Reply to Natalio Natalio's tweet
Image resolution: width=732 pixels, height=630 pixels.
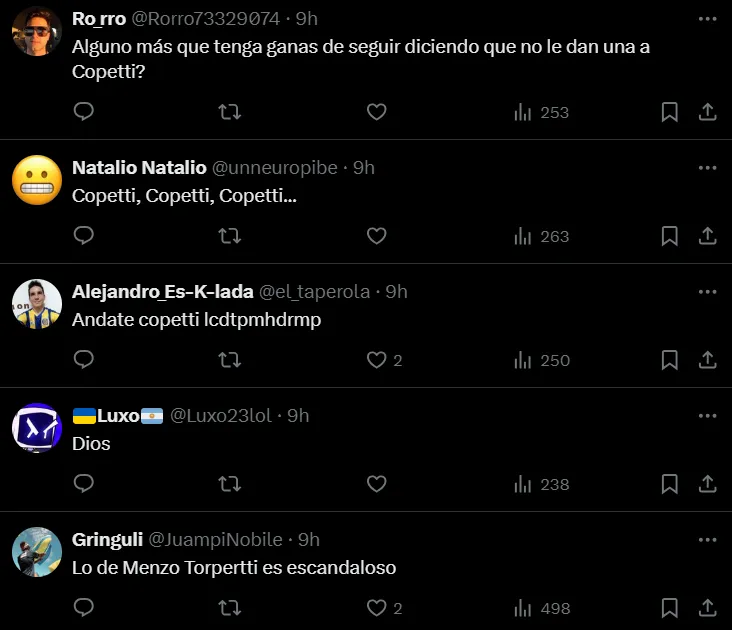[84, 236]
